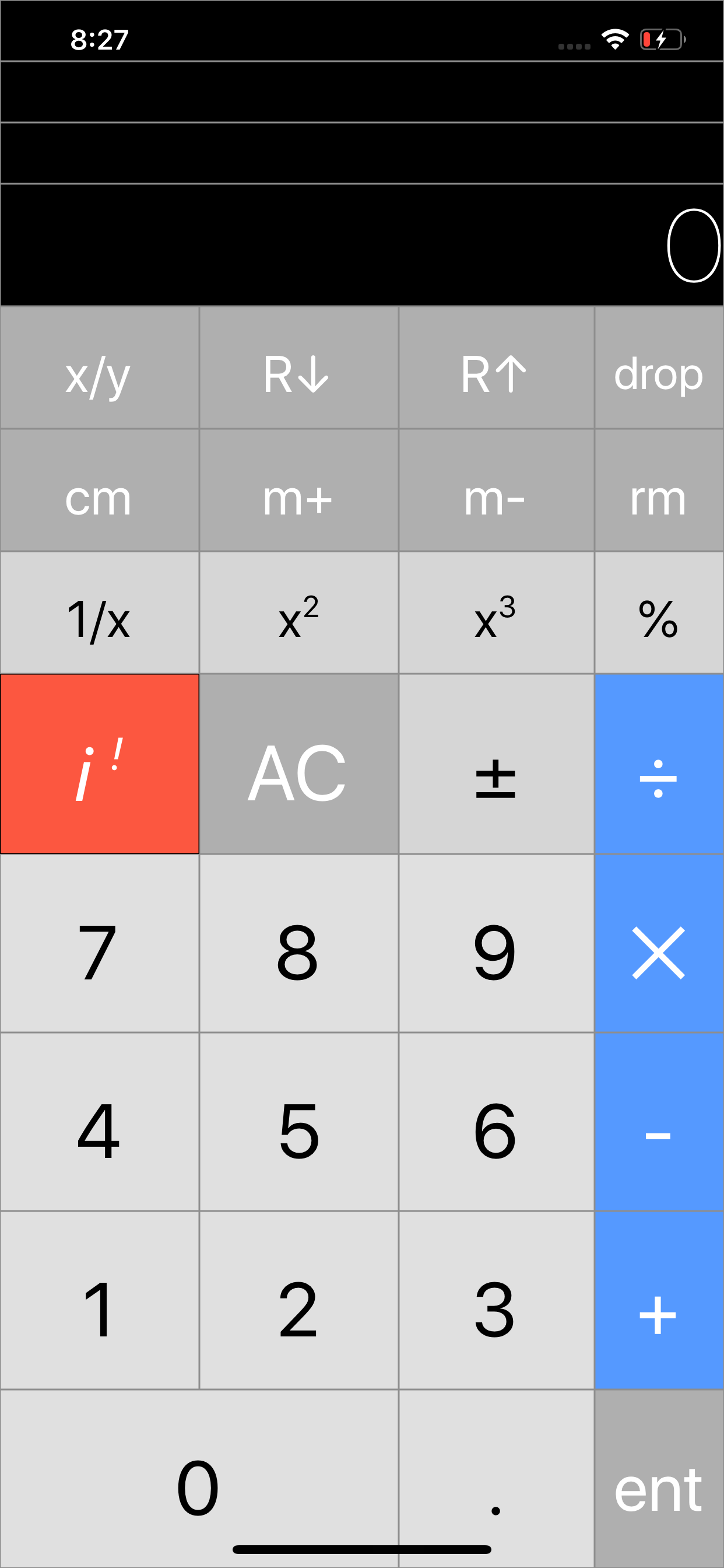Tap the red i! function key

pos(99,764)
